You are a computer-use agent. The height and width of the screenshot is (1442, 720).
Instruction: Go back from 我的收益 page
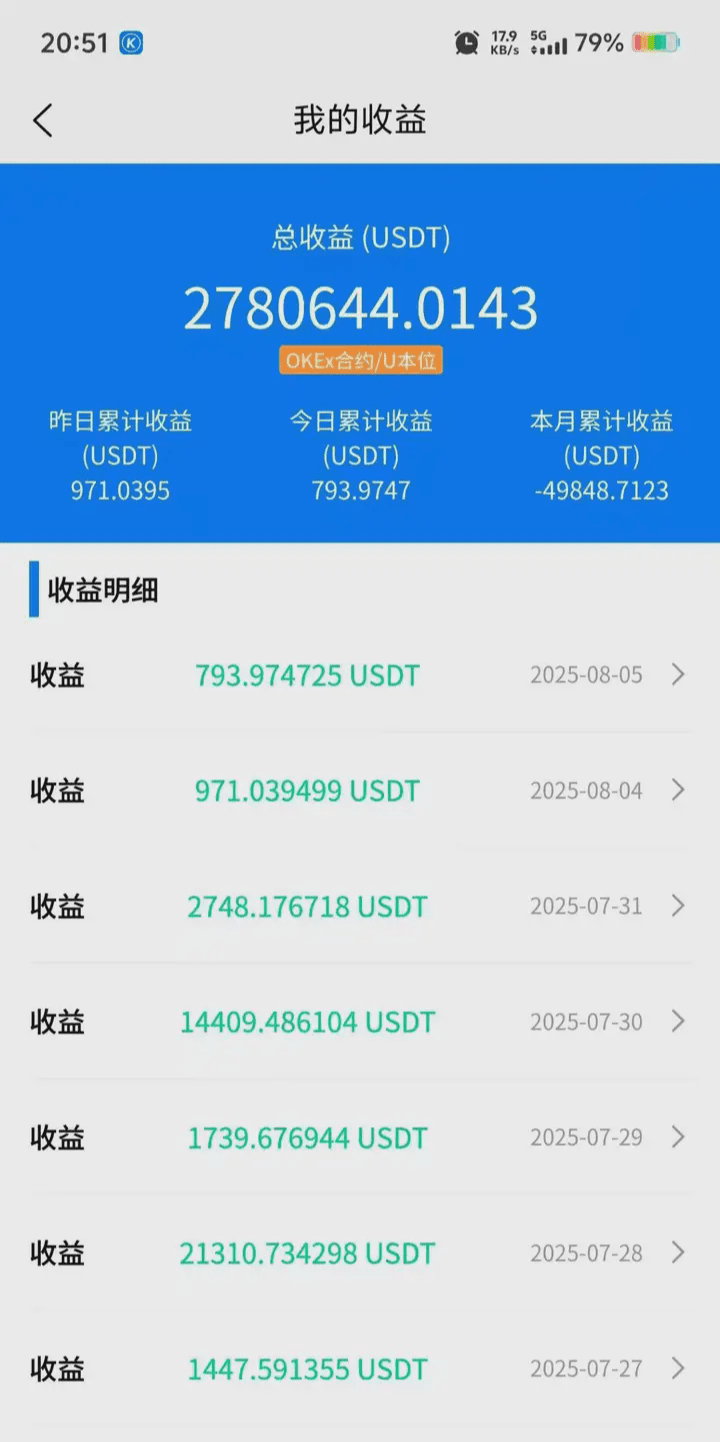[x=42, y=121]
